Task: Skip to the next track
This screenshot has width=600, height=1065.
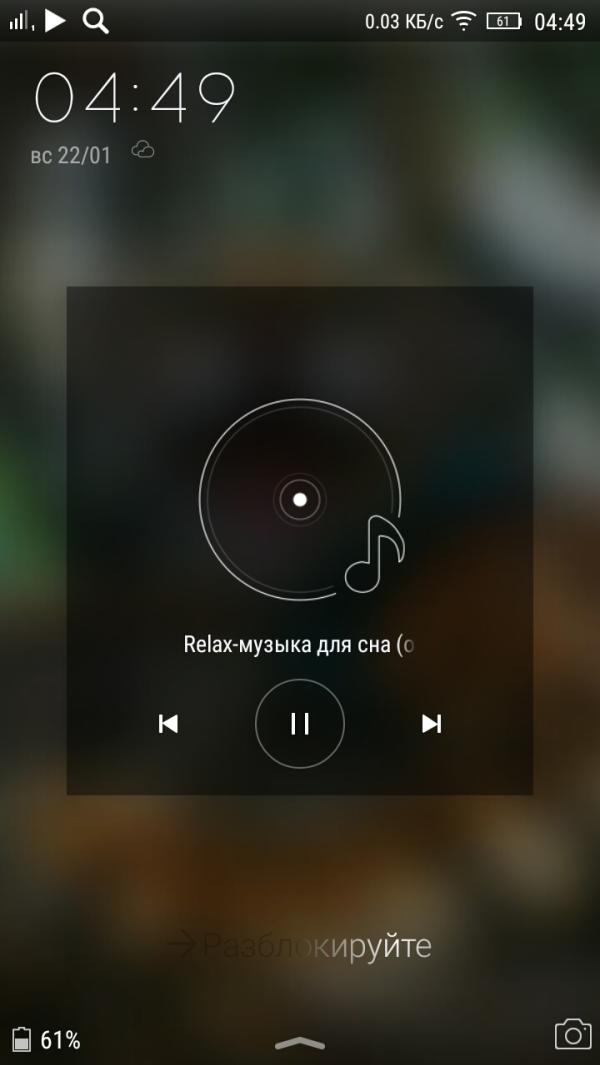Action: click(x=431, y=723)
